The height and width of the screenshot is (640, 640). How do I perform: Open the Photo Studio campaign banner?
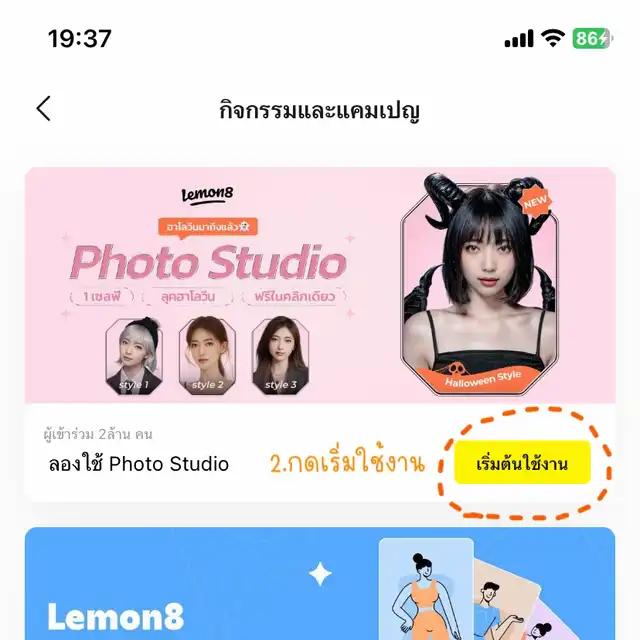point(320,285)
